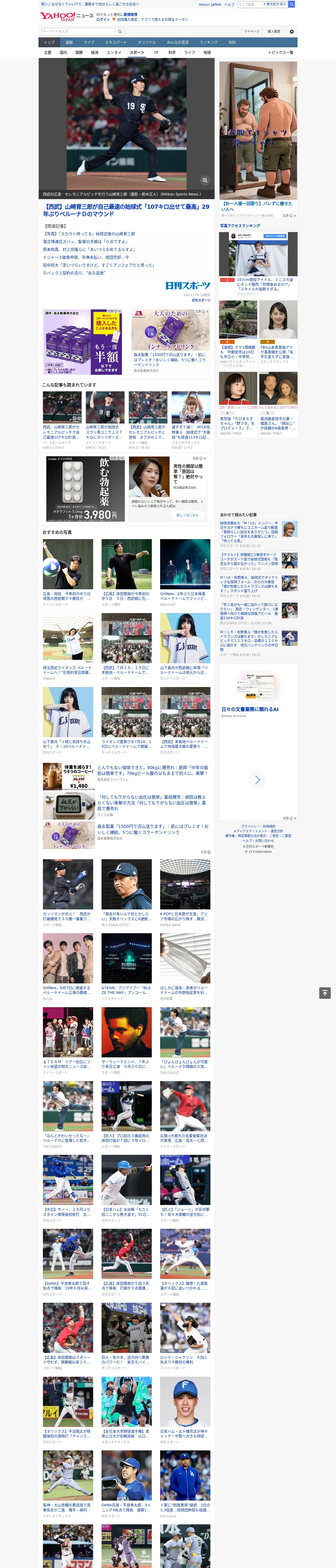Image resolution: width=336 pixels, height=1568 pixels.
Task: Switch to the 速報 tab
Action: coord(69,42)
